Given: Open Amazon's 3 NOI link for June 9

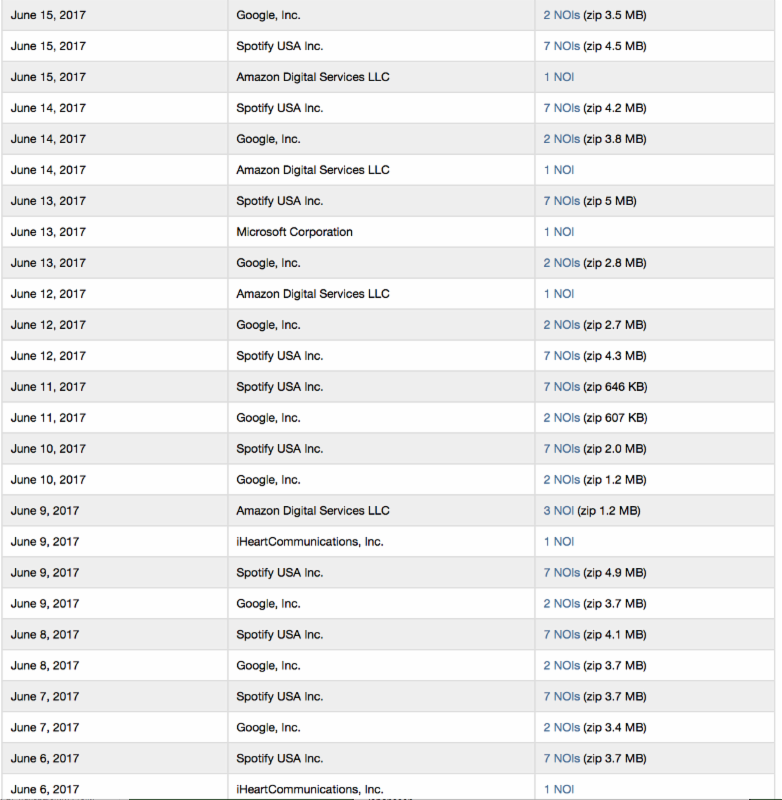Looking at the screenshot, I should pos(559,511).
